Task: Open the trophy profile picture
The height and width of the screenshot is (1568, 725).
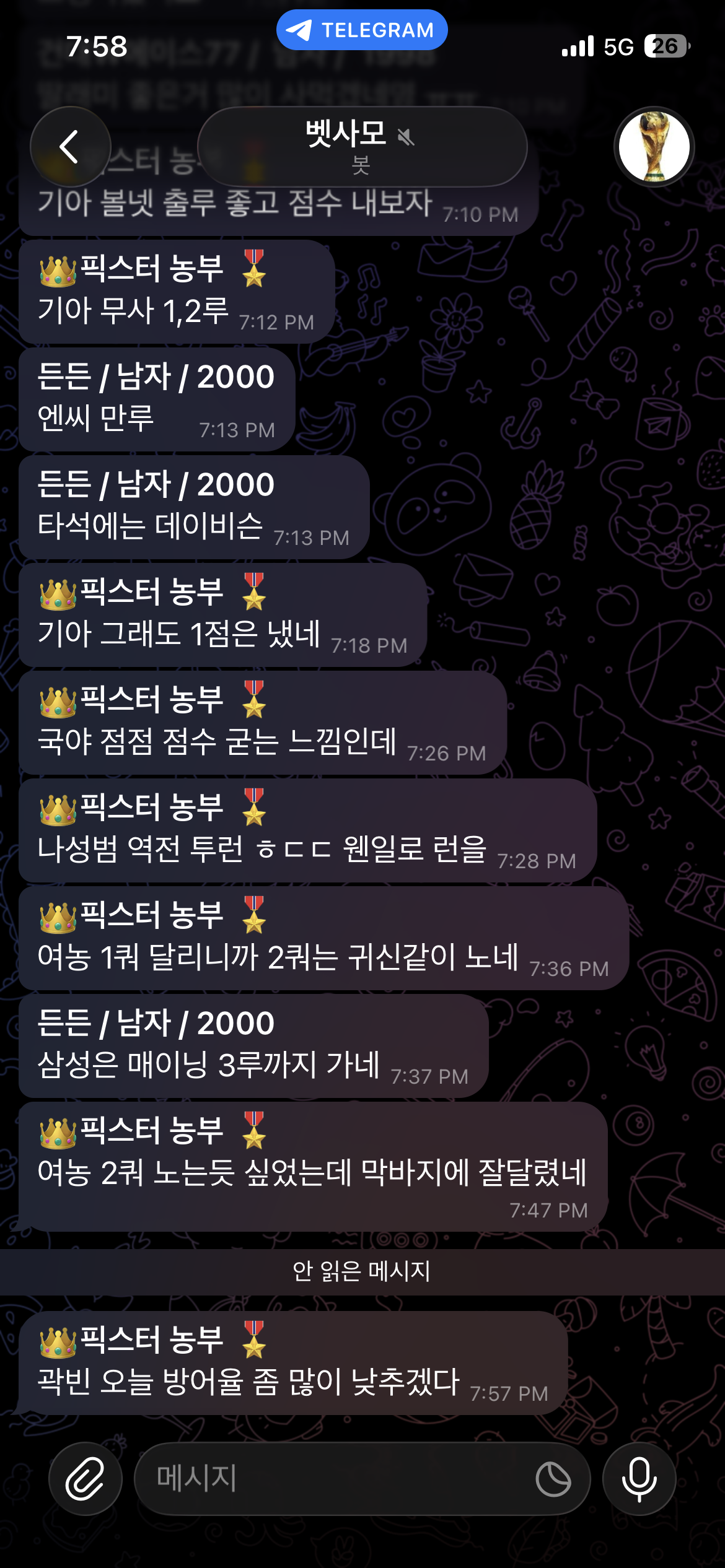Action: tap(654, 147)
